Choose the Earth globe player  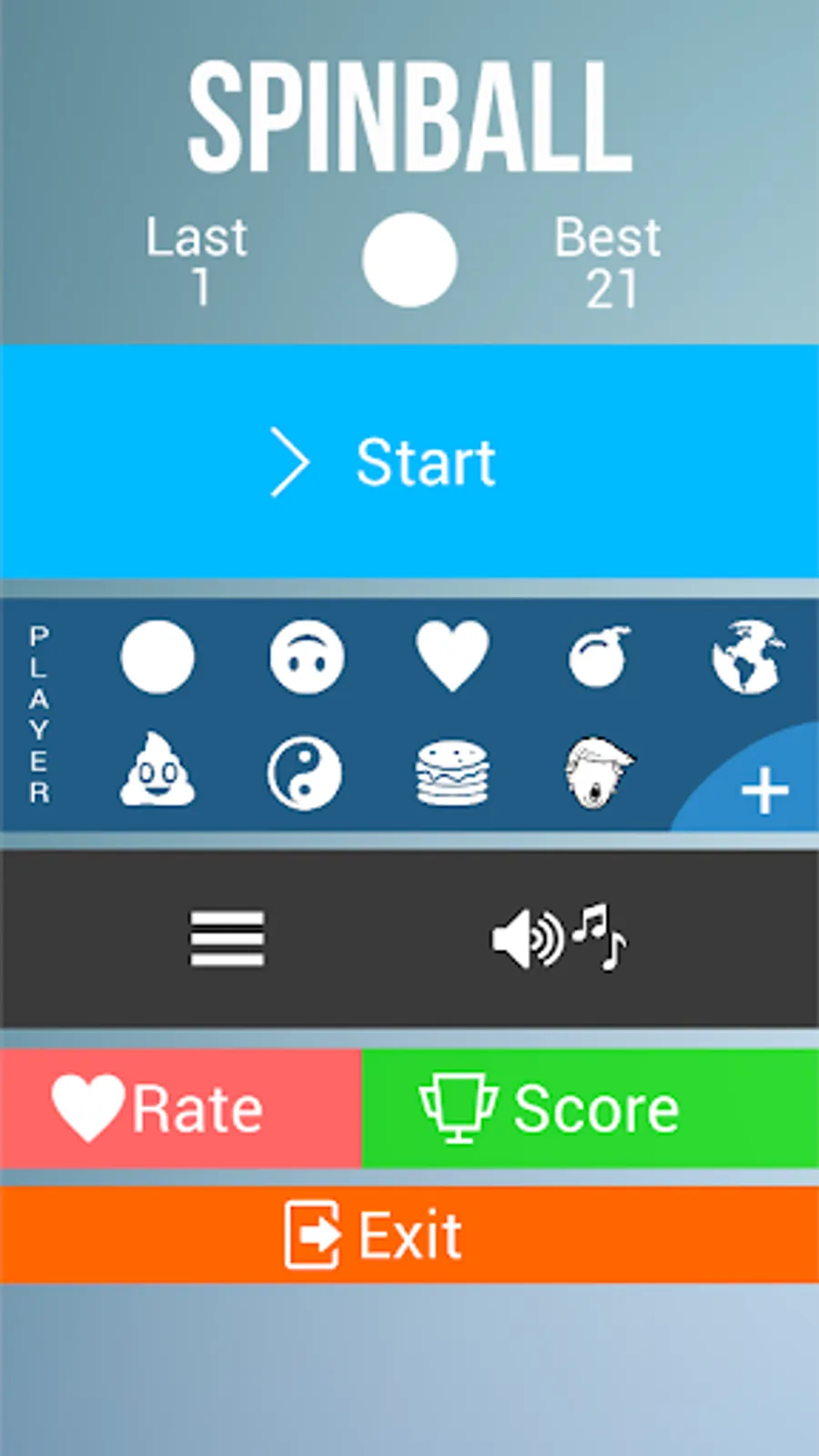(x=748, y=657)
